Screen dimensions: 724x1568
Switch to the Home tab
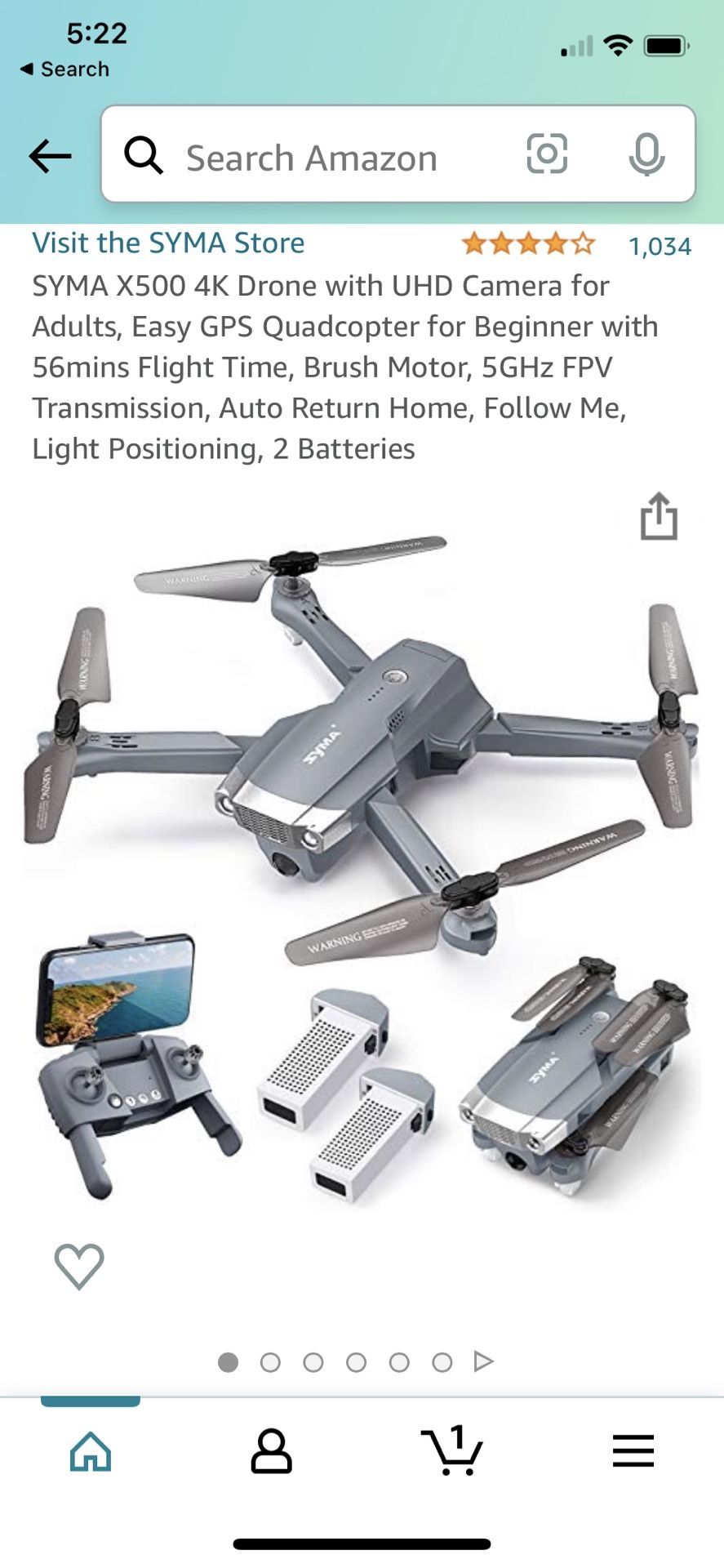click(x=91, y=1451)
